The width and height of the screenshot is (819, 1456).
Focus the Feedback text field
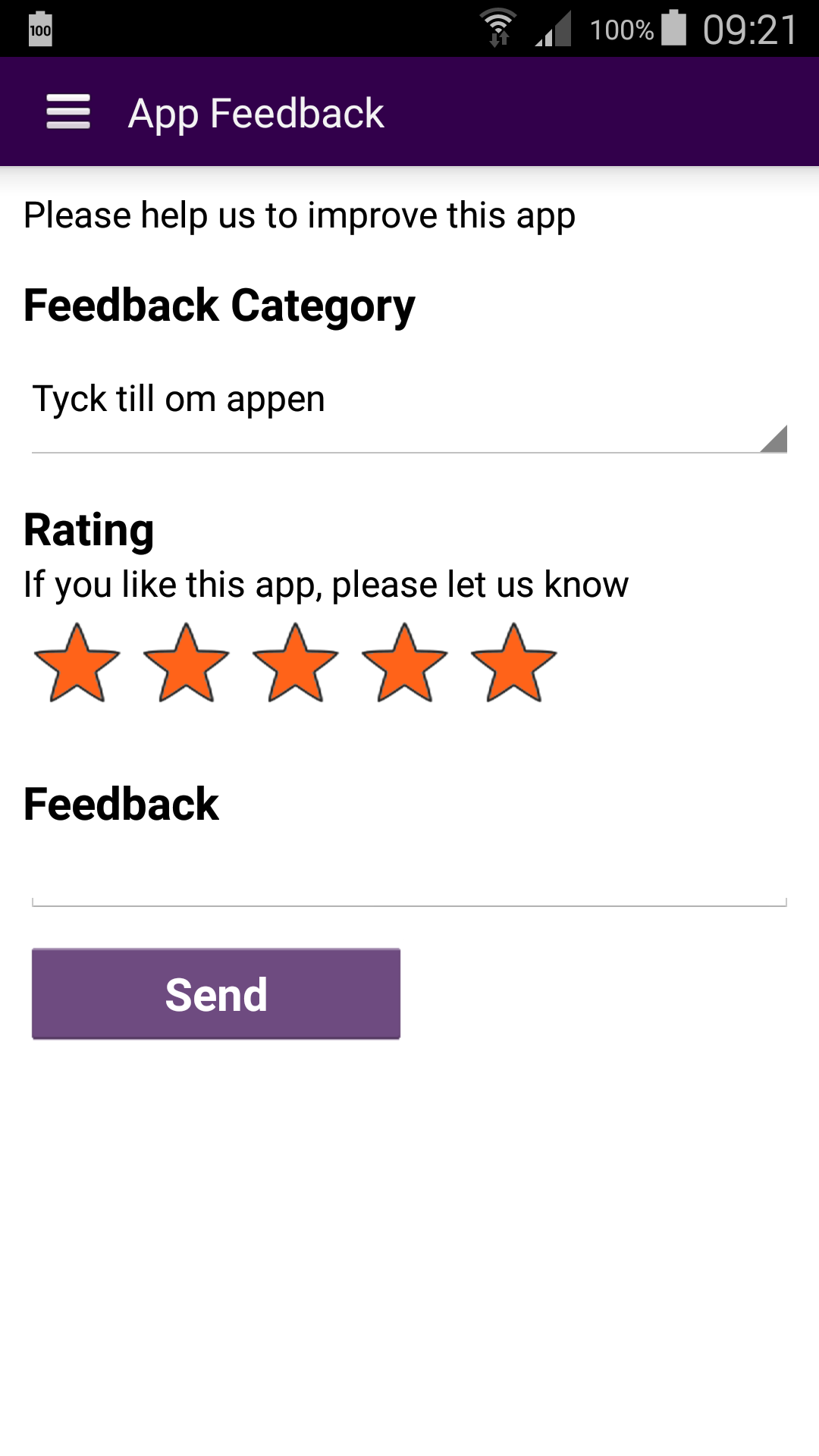pyautogui.click(x=408, y=880)
